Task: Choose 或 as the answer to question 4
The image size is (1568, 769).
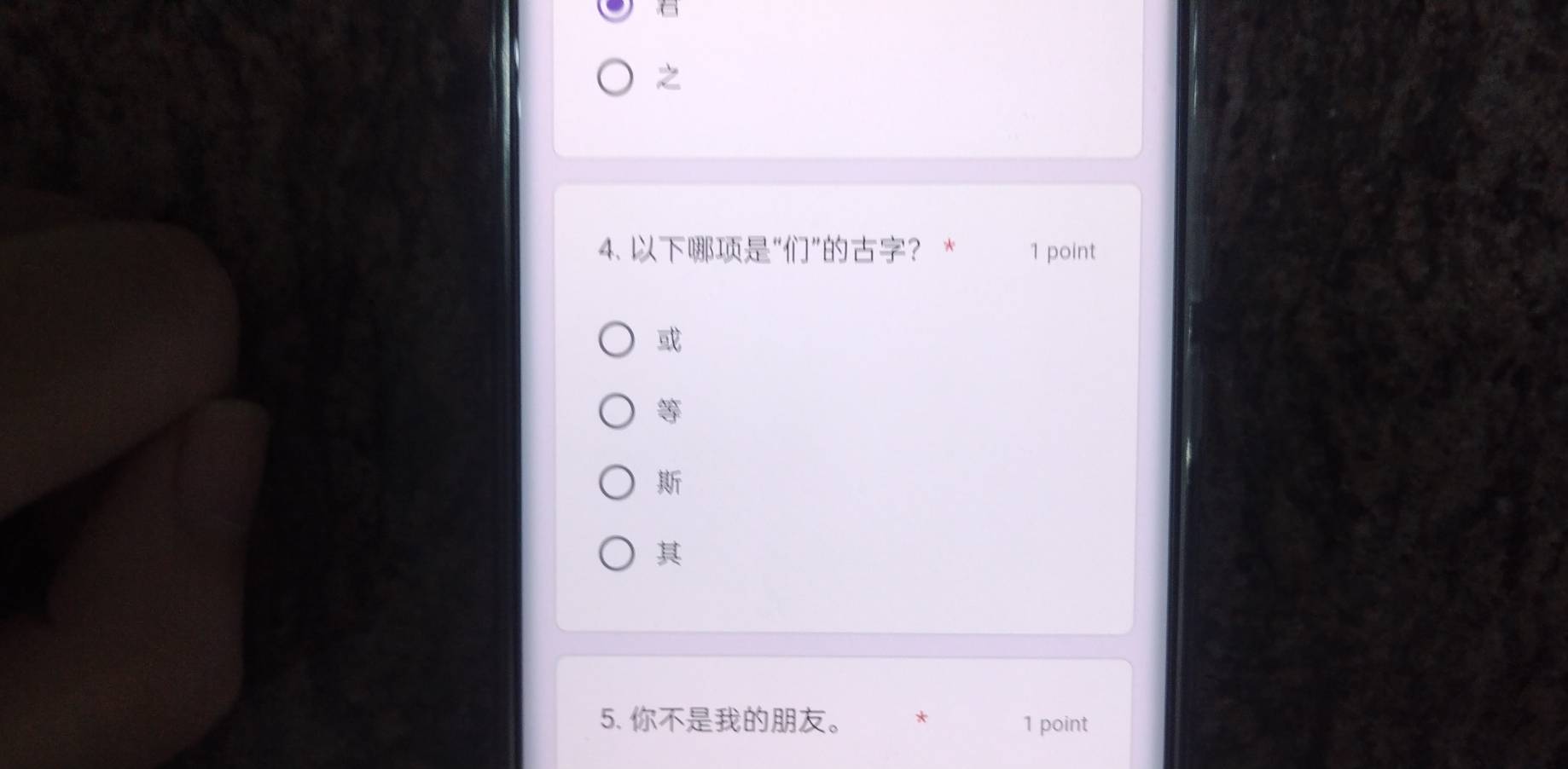Action: [616, 339]
